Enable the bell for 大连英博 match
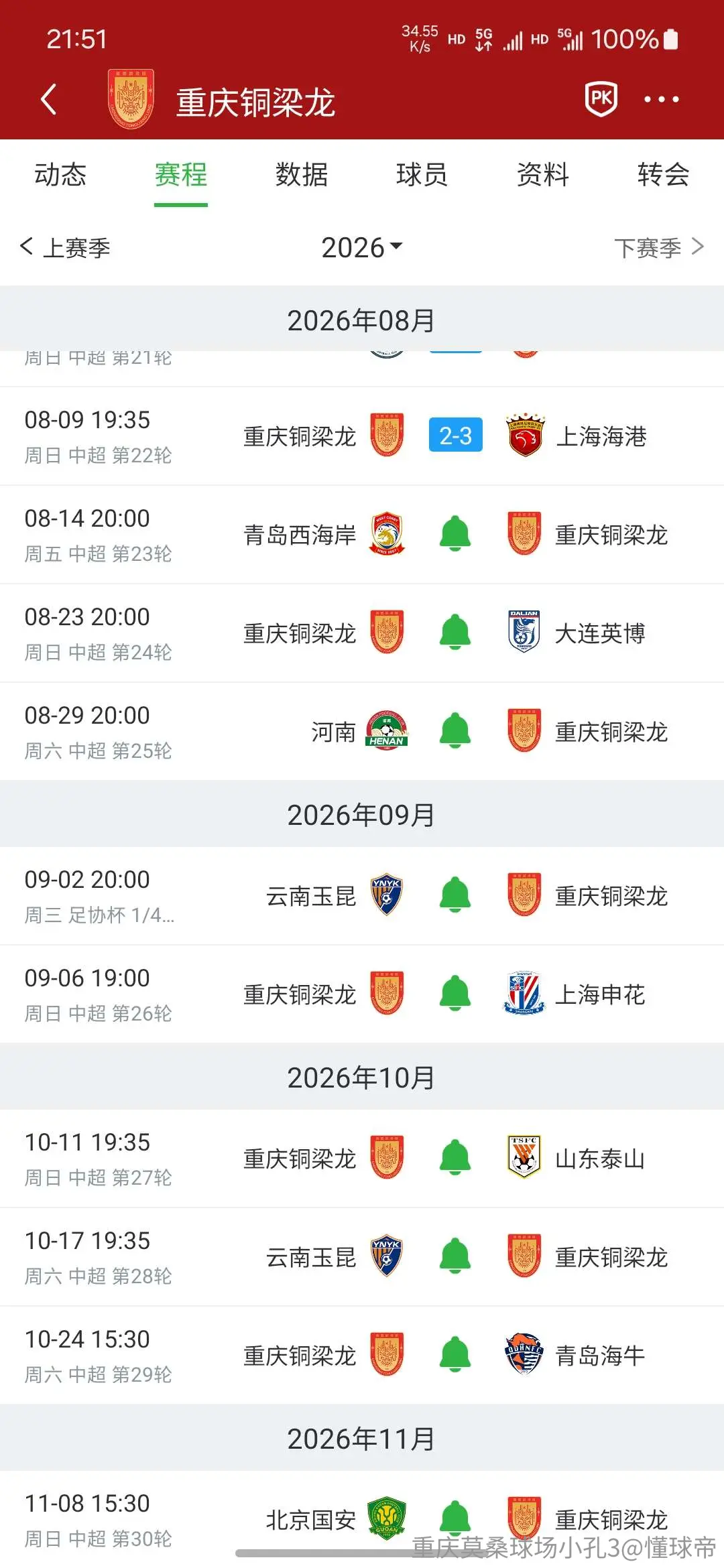Screen dimensions: 724x1568 [x=455, y=633]
